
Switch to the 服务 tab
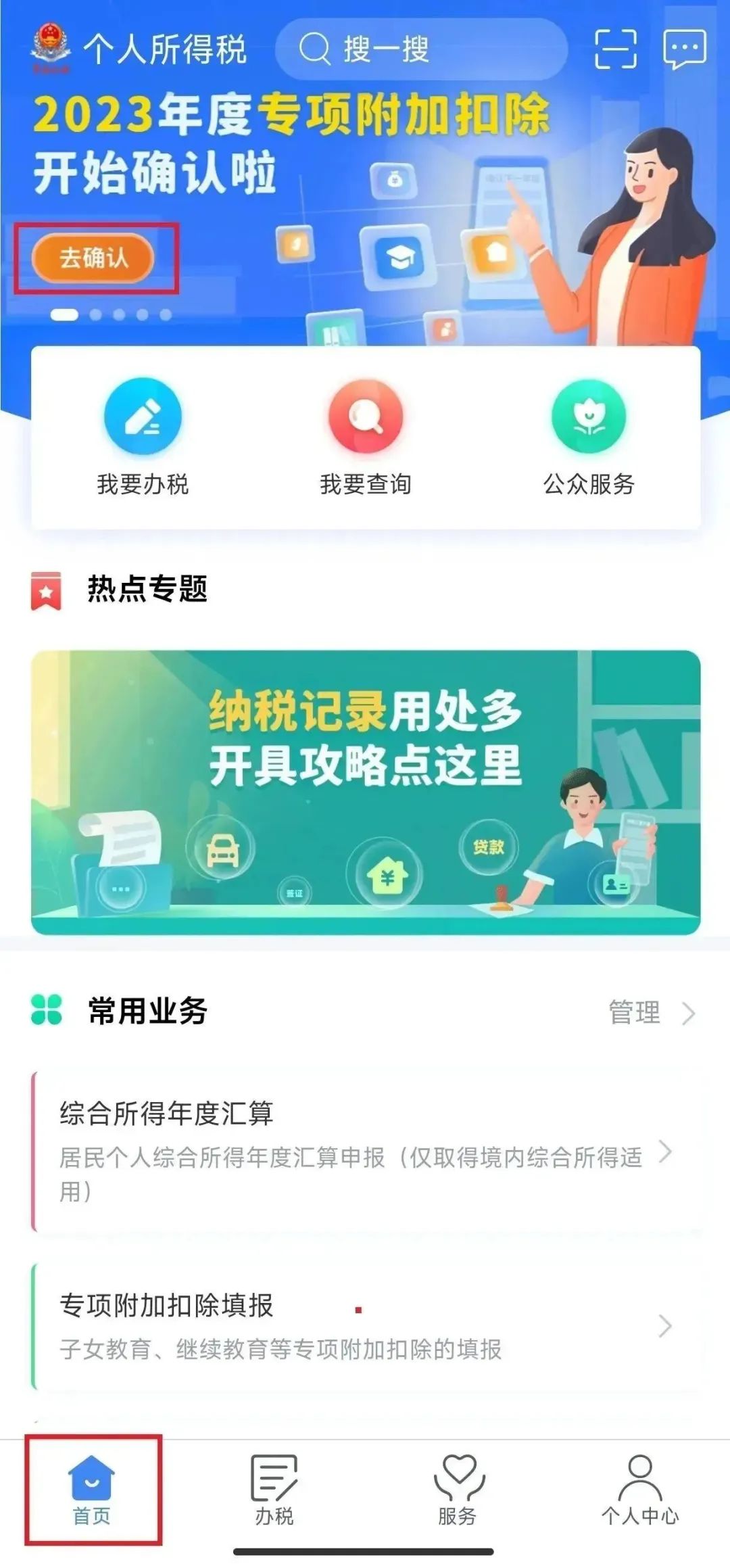pos(458,1490)
